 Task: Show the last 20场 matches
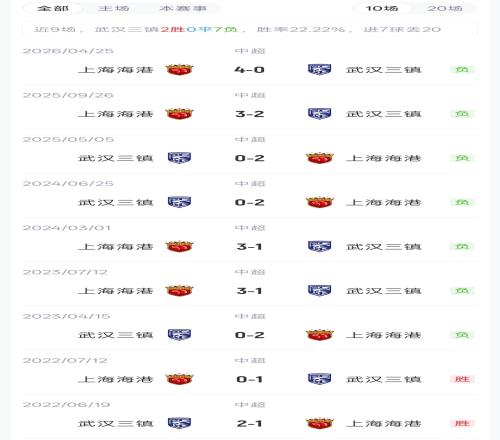(x=445, y=8)
